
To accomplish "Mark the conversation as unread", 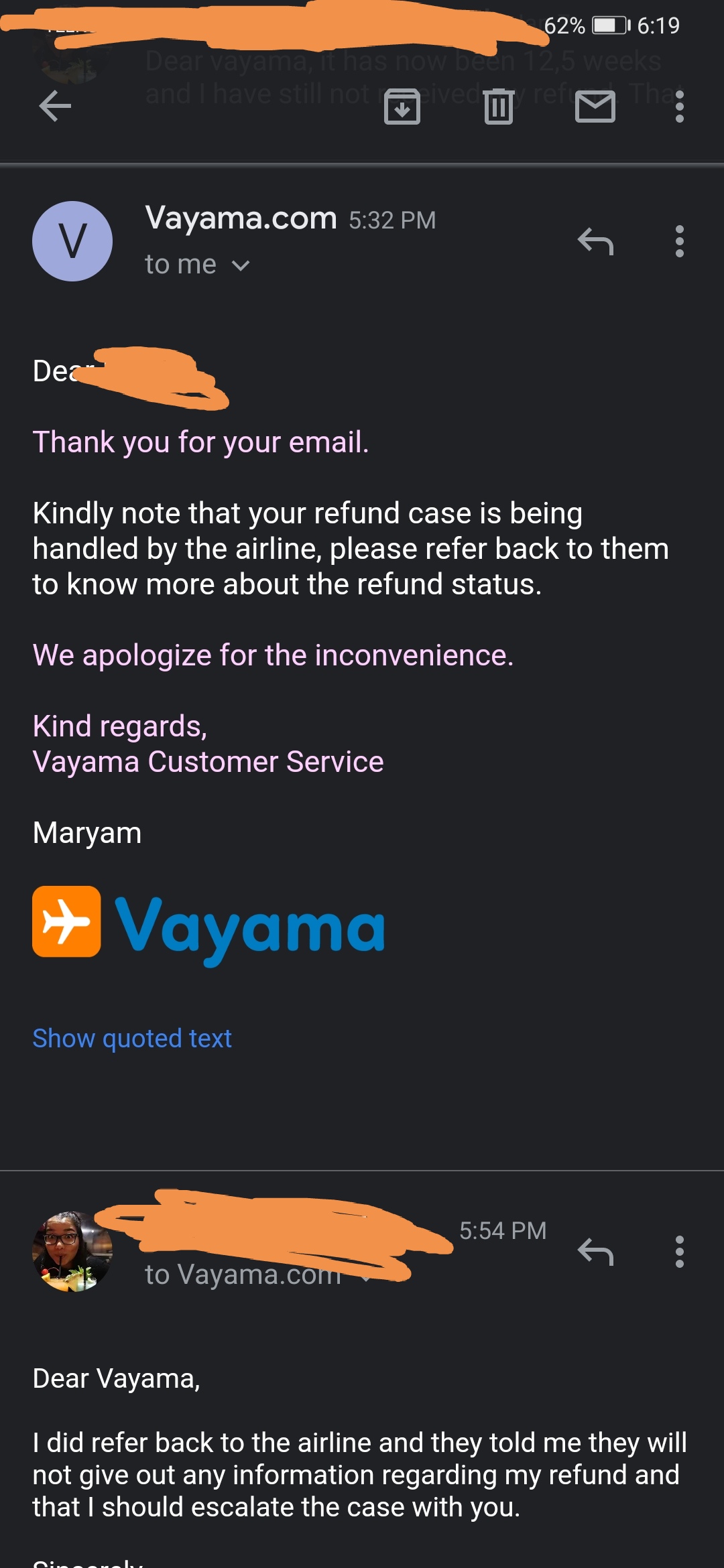I will tap(595, 107).
